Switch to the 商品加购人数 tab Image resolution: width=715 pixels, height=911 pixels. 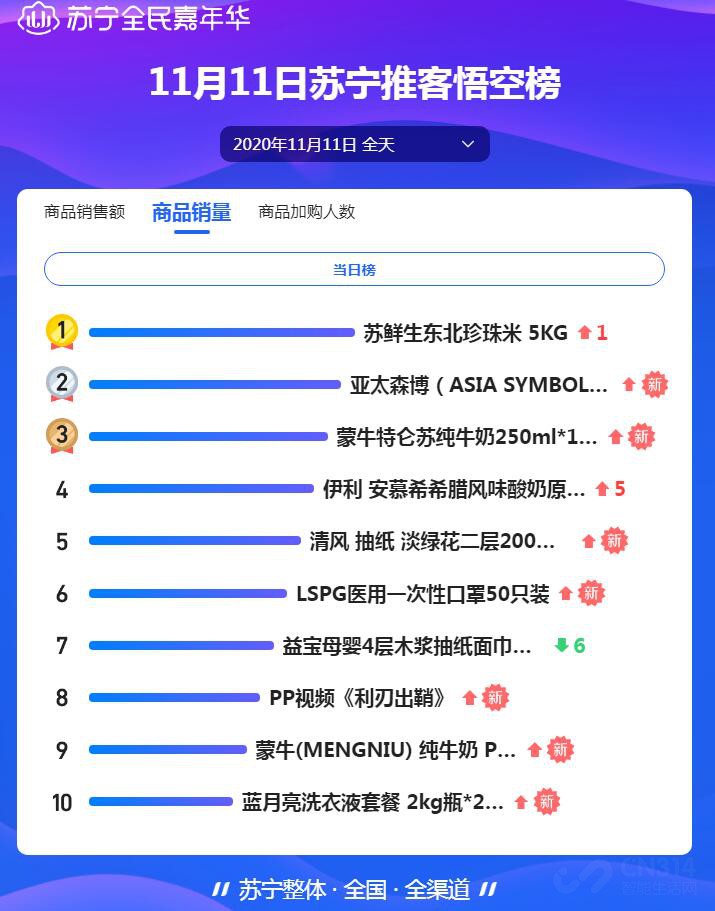[306, 212]
